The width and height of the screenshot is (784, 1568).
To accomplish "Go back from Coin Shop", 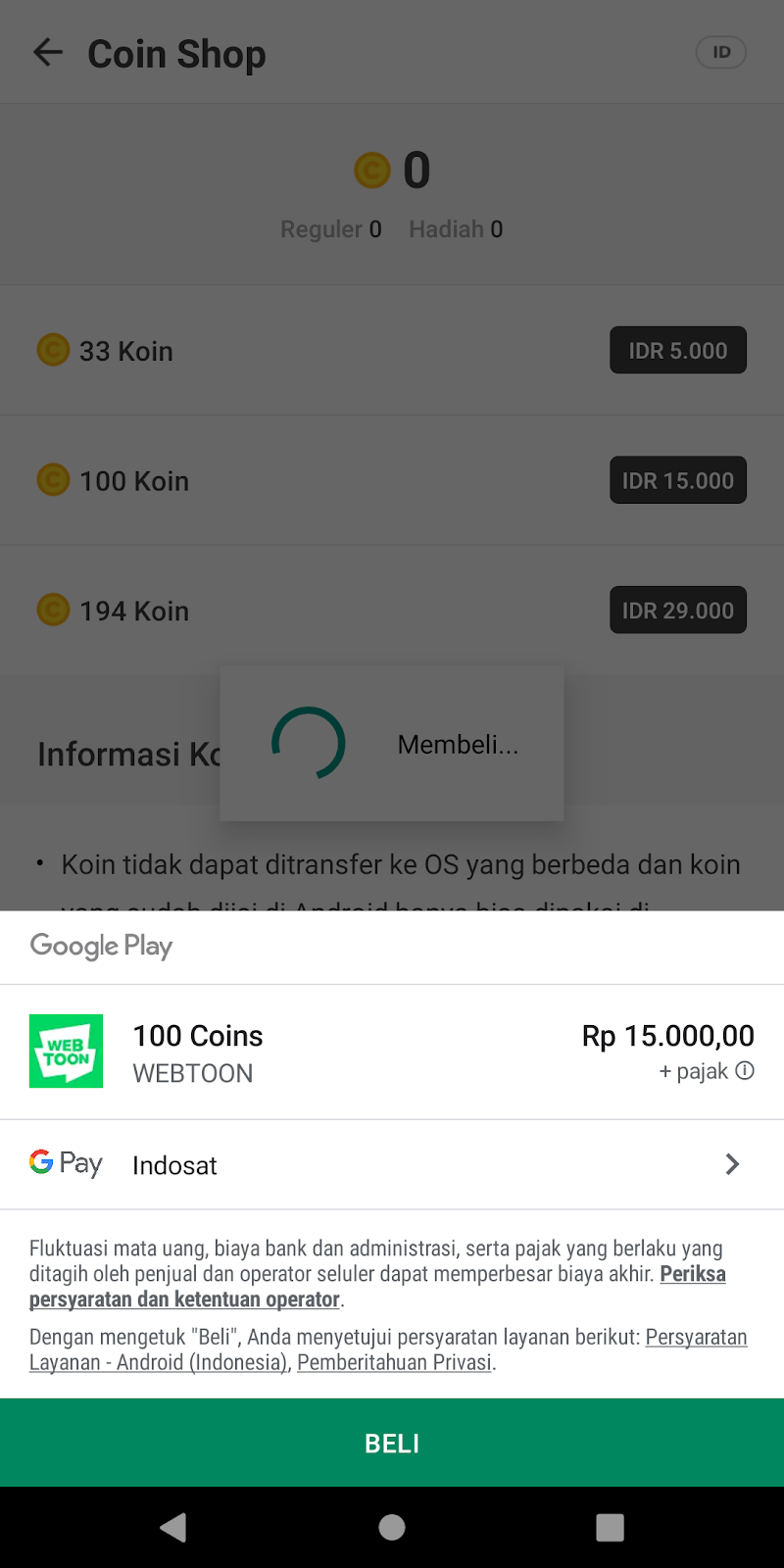I will pyautogui.click(x=47, y=53).
